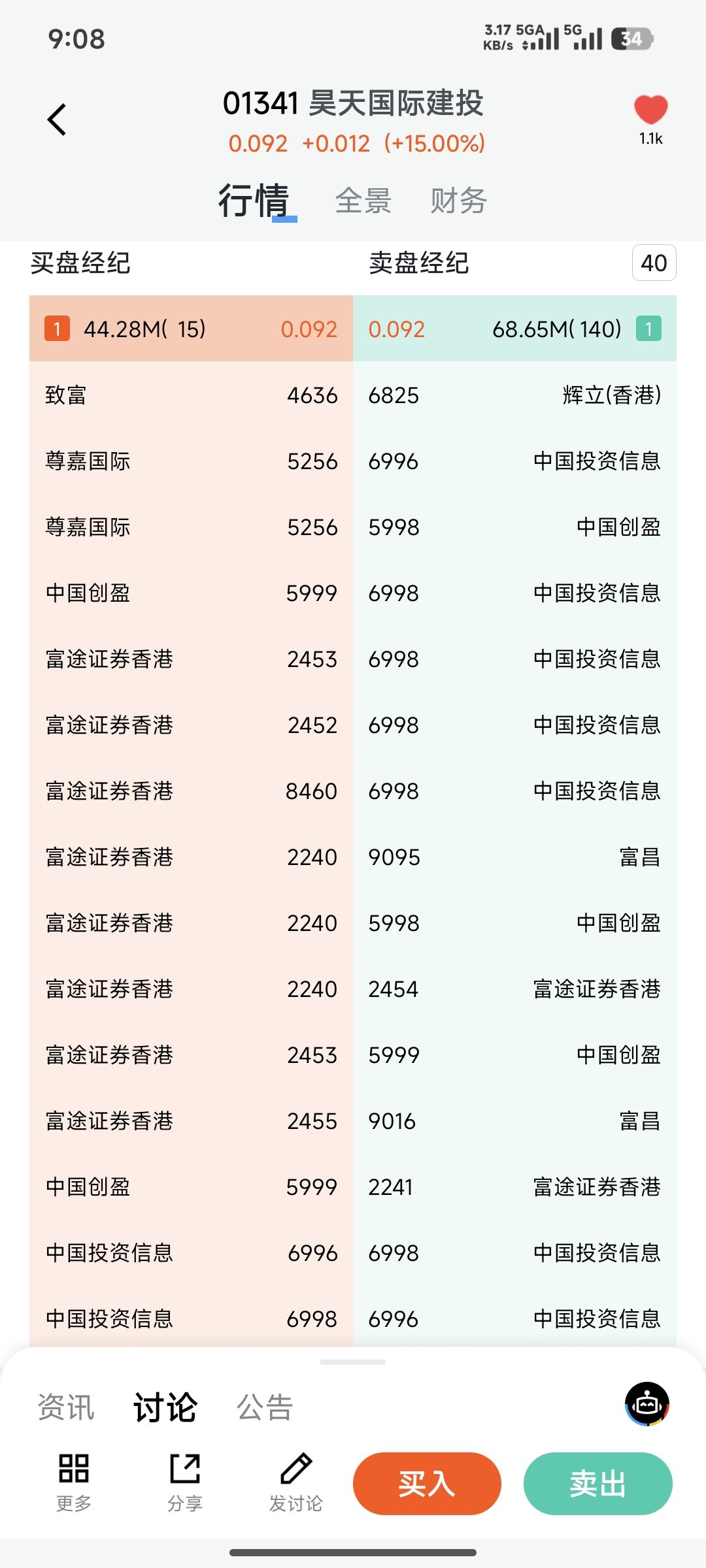This screenshot has height=1568, width=706.
Task: Switch to the 全景 tab
Action: coord(363,201)
